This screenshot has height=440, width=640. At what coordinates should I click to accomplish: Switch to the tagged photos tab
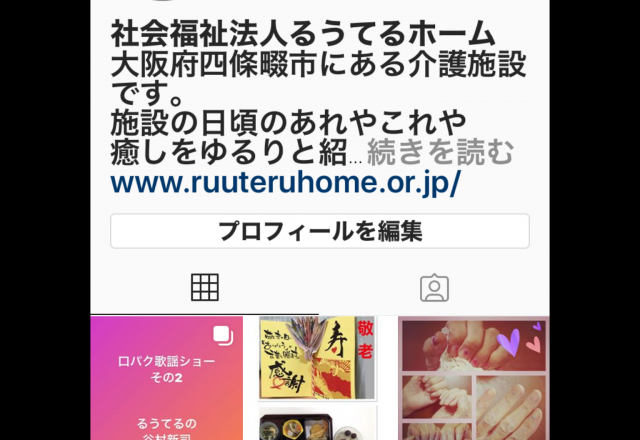point(434,288)
